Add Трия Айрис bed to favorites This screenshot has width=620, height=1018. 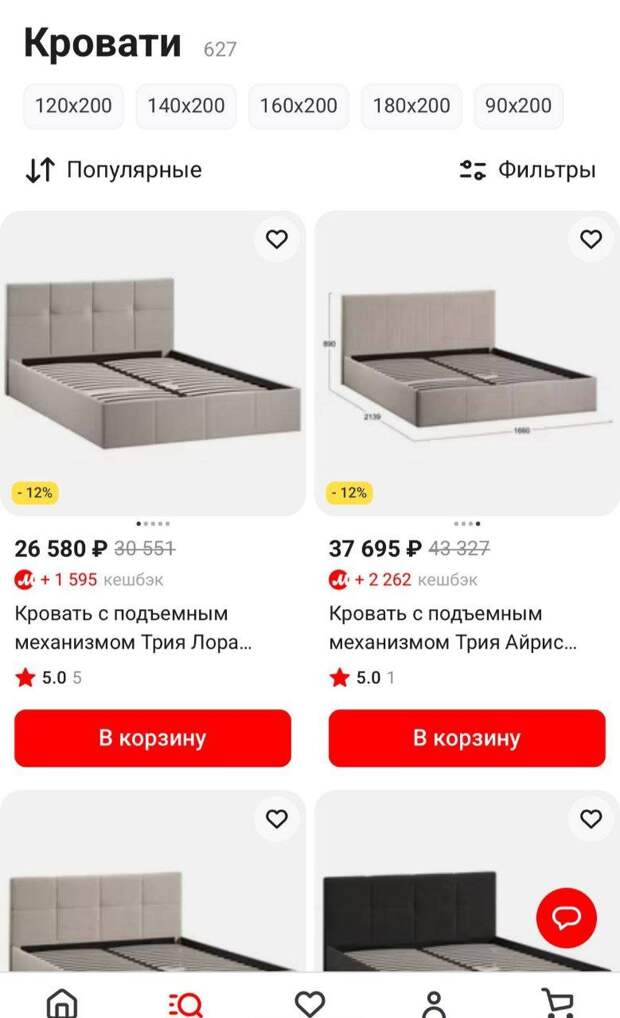click(x=591, y=239)
